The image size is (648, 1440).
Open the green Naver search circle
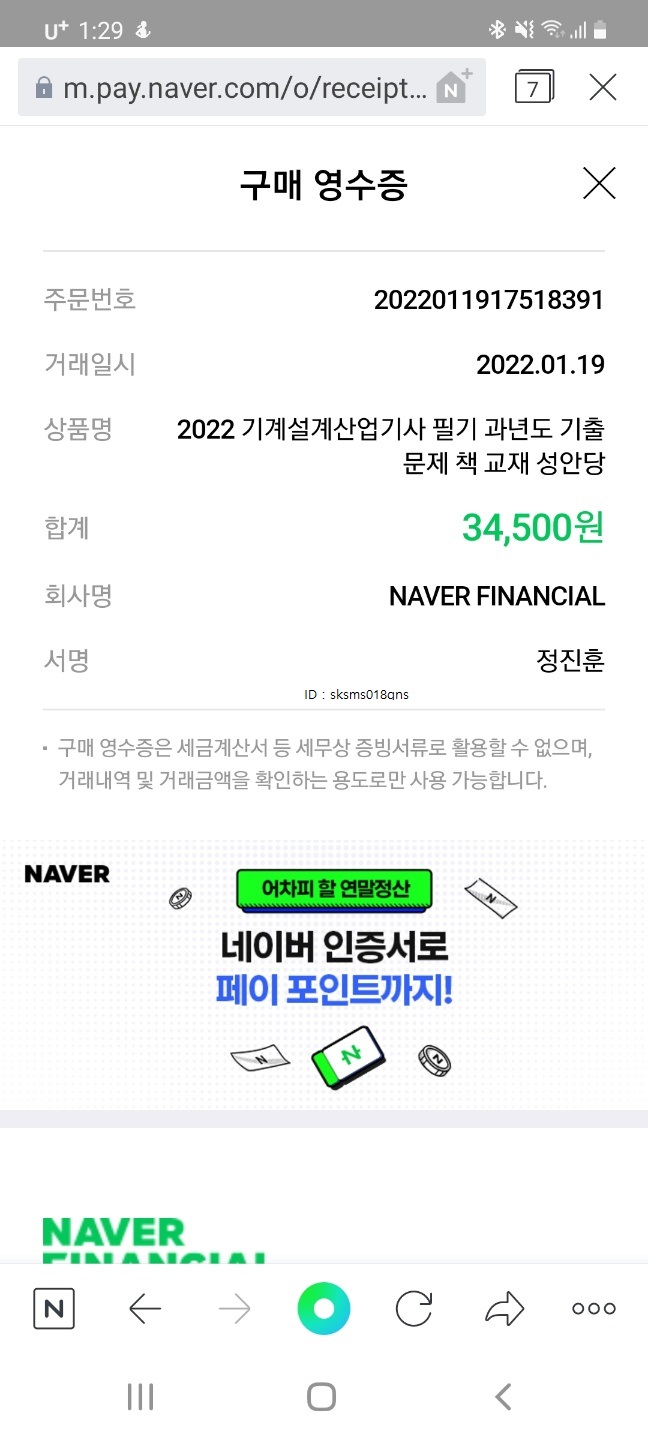324,1308
